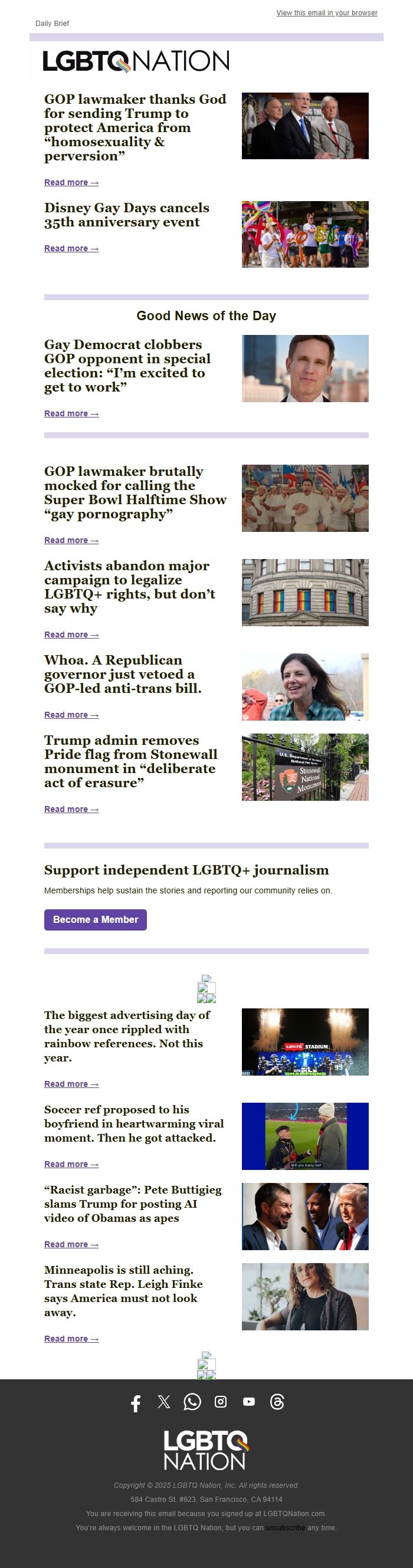
Task: Tap the unsubscribe link
Action: tap(285, 1527)
